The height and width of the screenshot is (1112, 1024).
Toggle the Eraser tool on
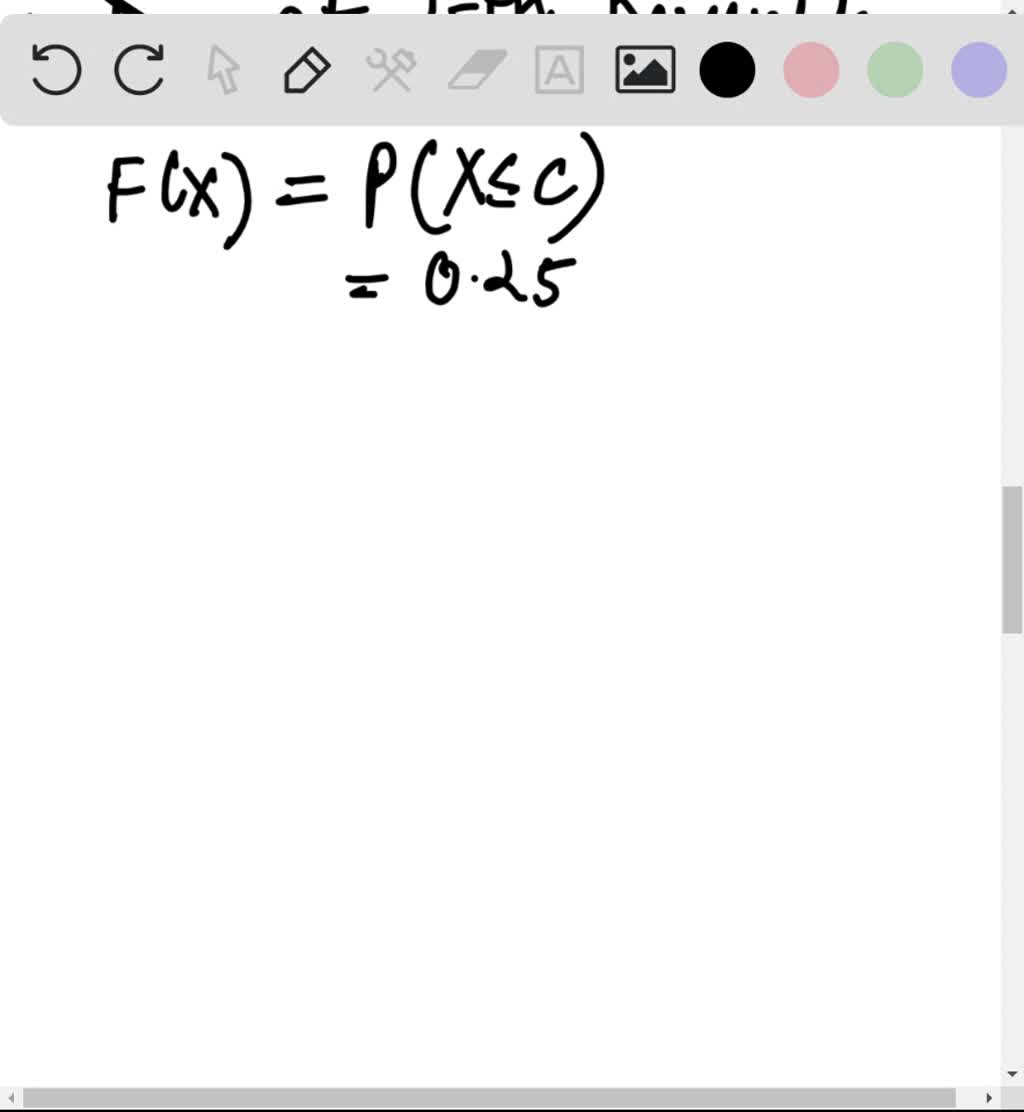pyautogui.click(x=474, y=70)
